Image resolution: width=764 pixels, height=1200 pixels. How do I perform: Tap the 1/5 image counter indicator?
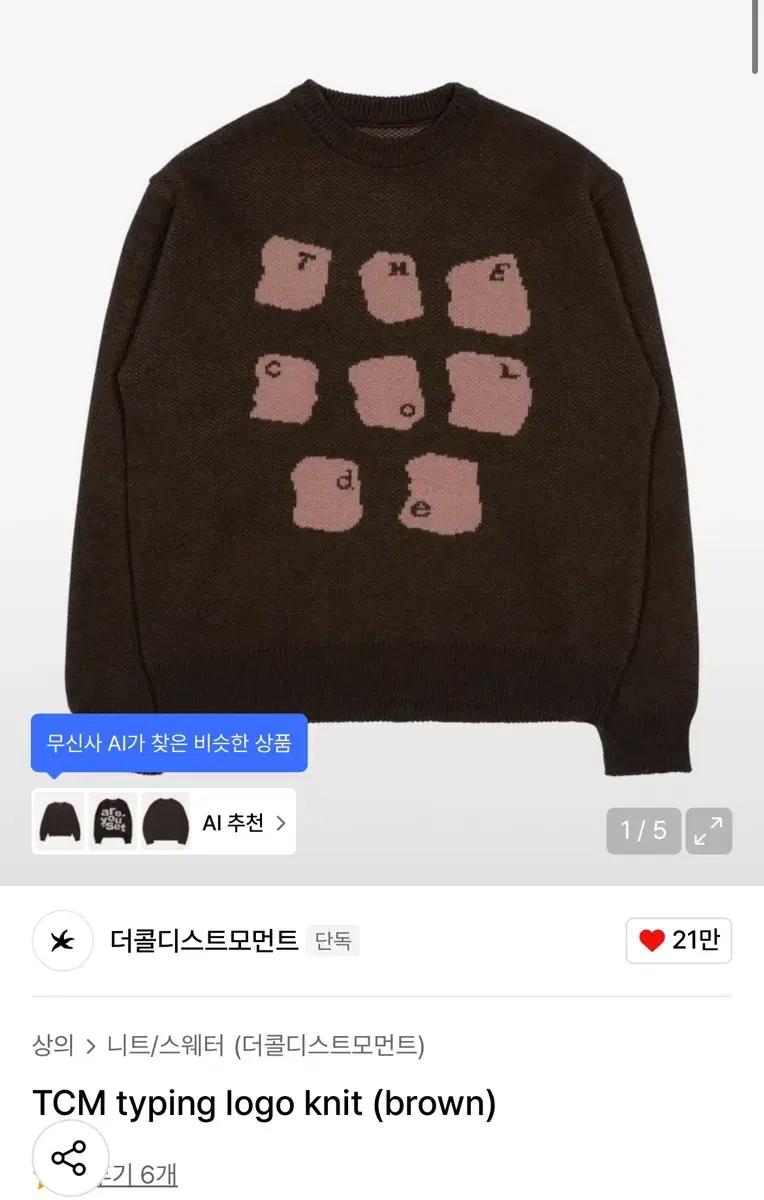click(644, 830)
